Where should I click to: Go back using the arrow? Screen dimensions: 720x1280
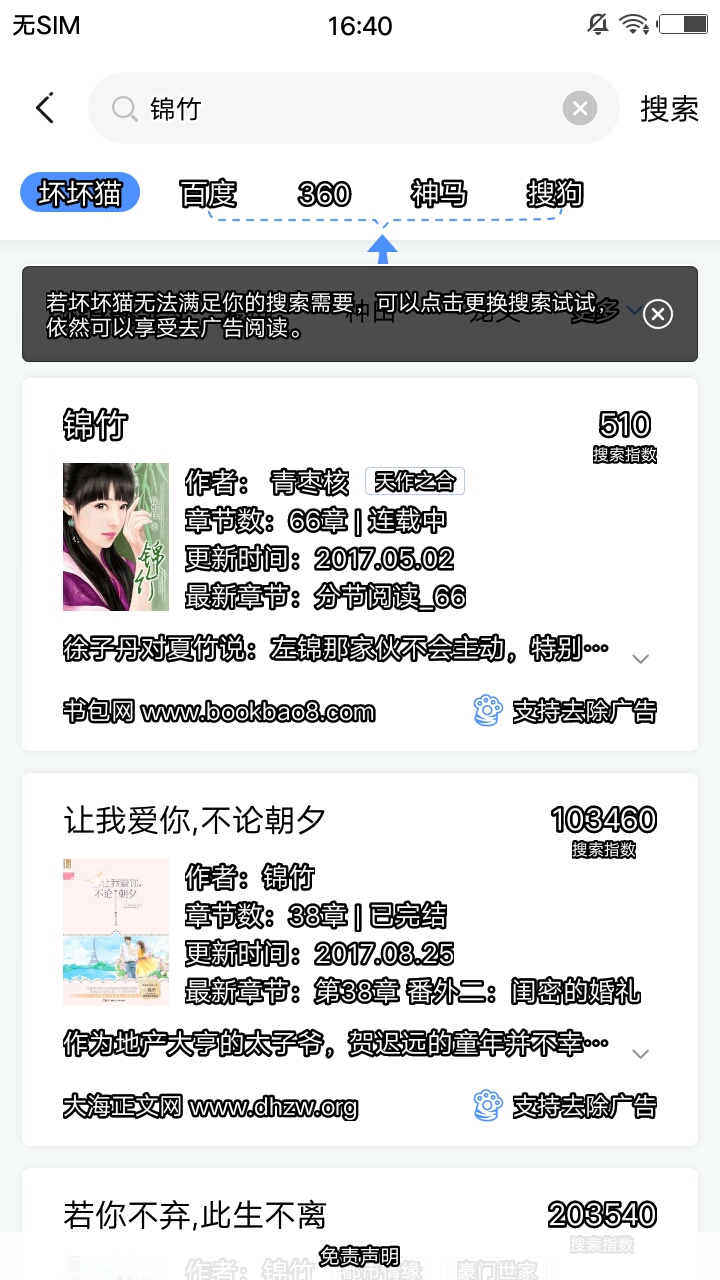45,108
